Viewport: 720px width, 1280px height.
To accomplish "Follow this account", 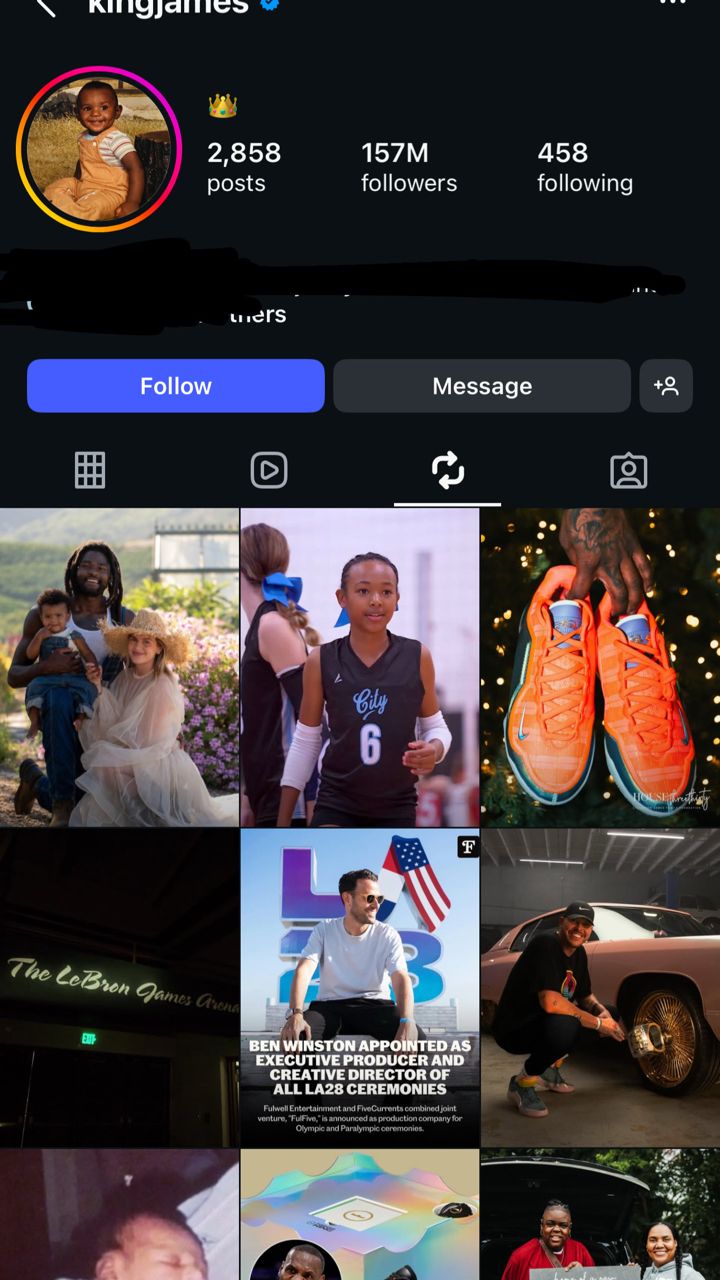I will pyautogui.click(x=176, y=386).
